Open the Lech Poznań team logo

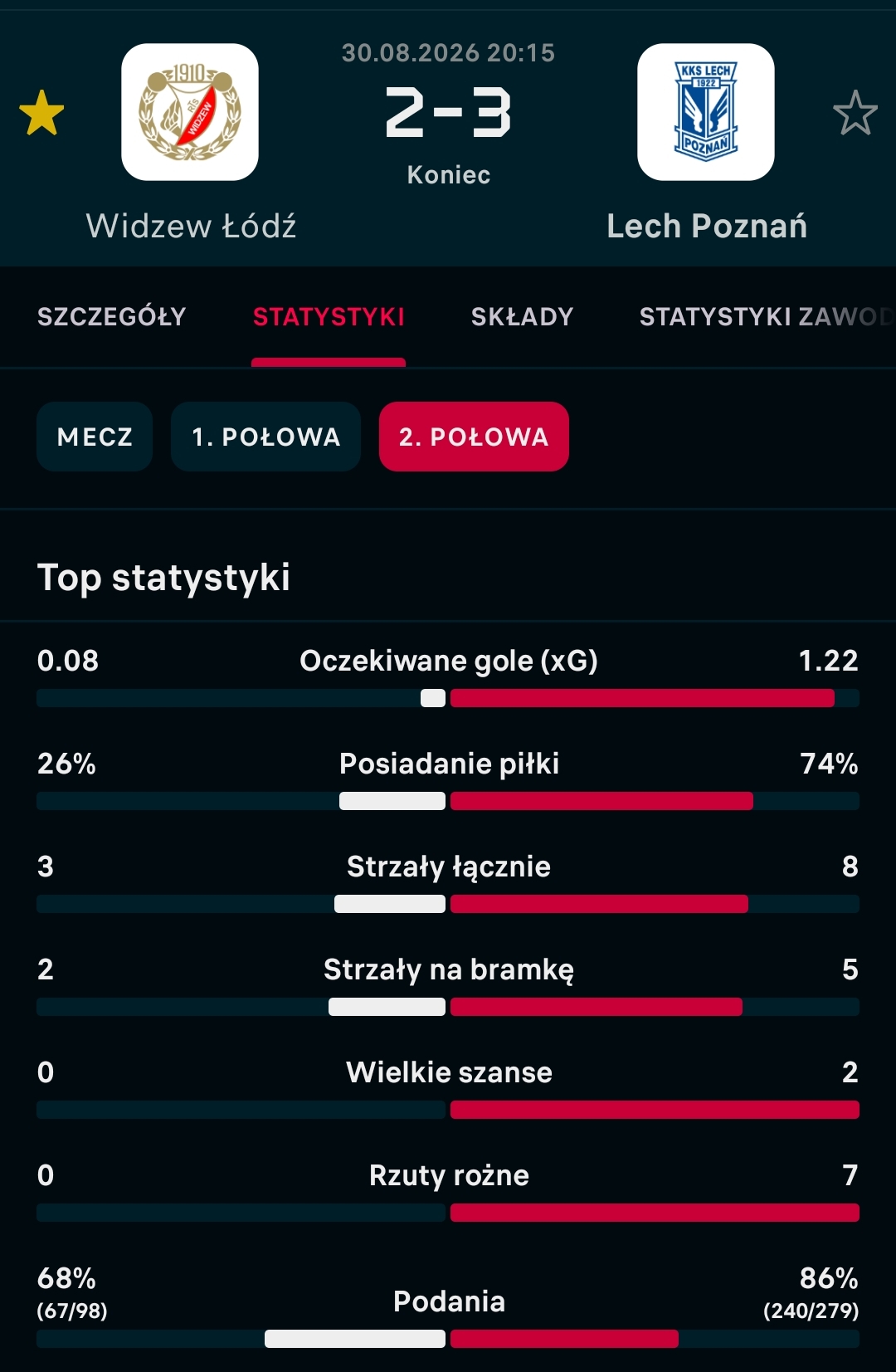706,112
